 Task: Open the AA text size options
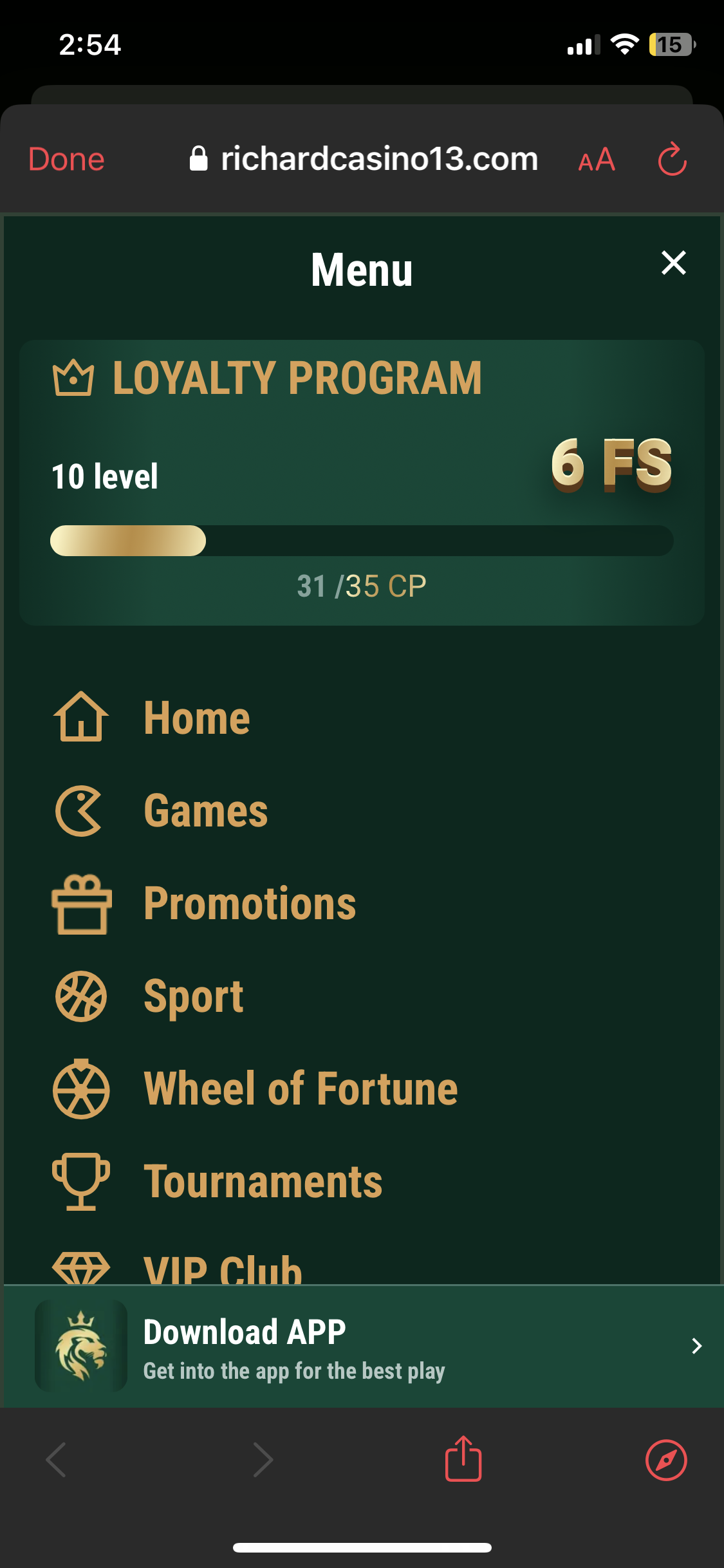click(x=597, y=159)
